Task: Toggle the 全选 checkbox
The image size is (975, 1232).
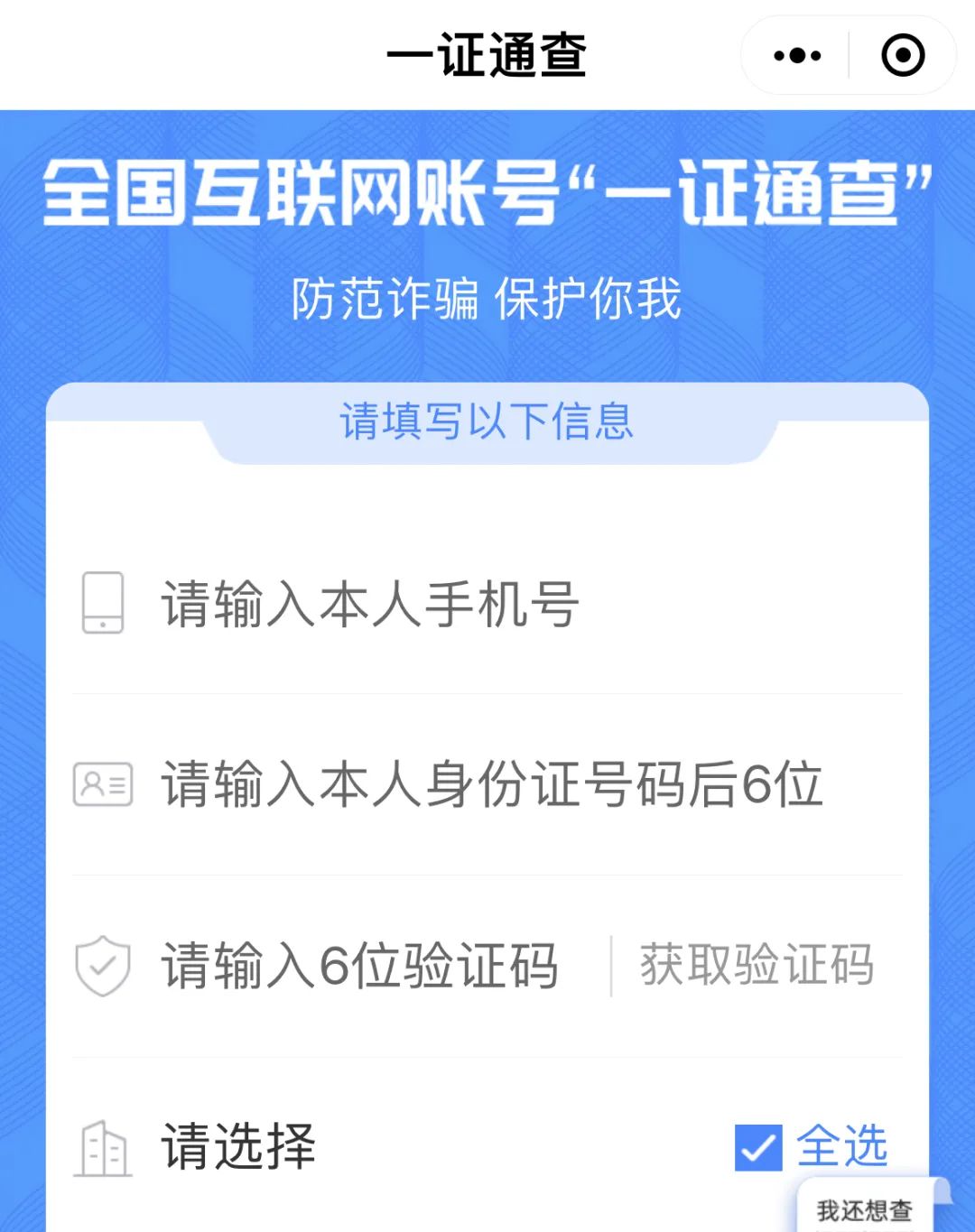Action: [x=758, y=1147]
